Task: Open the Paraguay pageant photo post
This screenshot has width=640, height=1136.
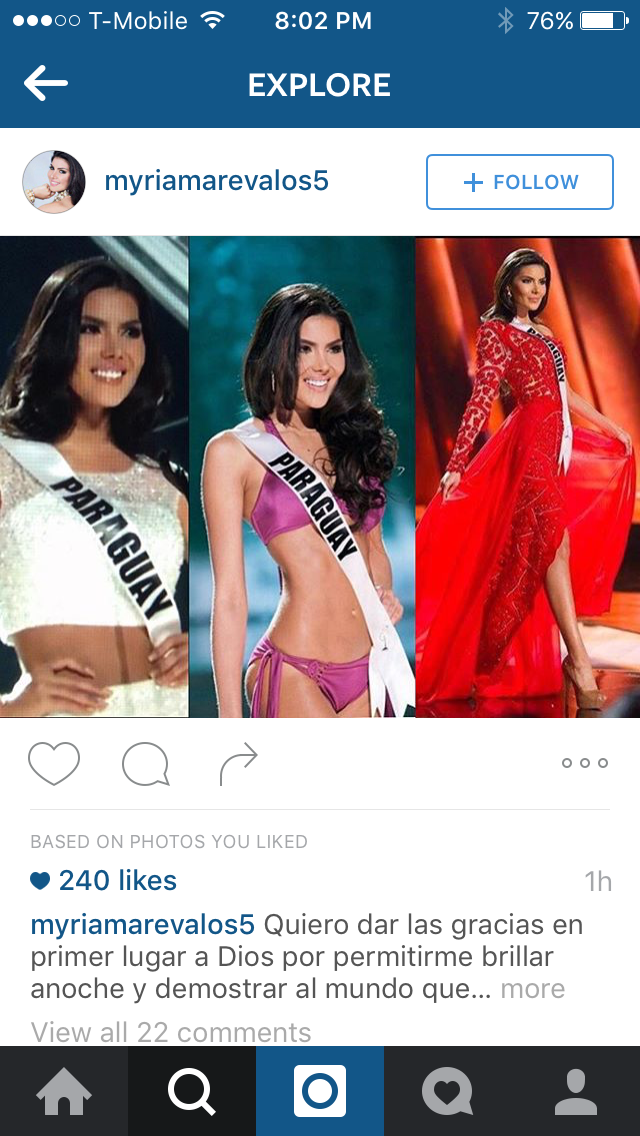Action: (320, 477)
